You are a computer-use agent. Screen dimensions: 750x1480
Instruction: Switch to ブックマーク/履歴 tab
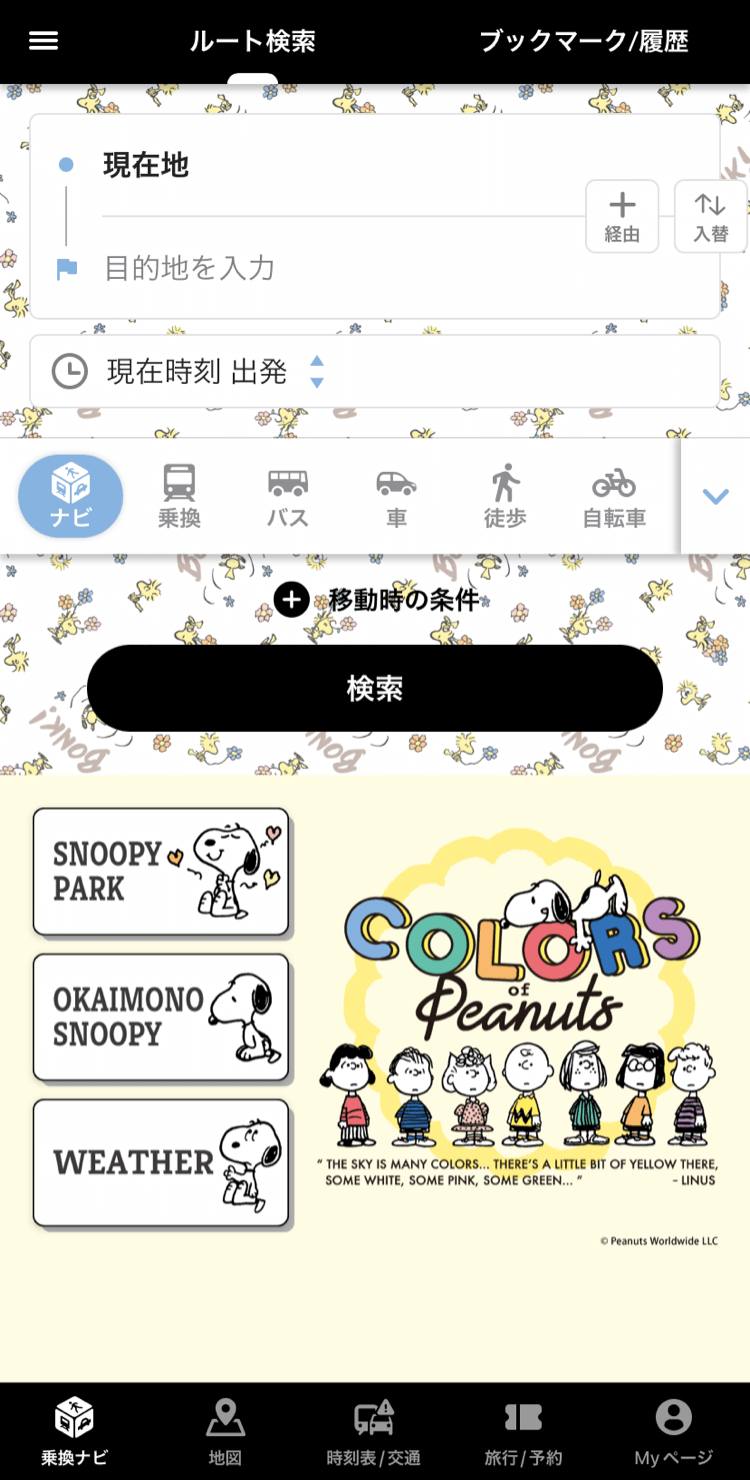coord(583,42)
